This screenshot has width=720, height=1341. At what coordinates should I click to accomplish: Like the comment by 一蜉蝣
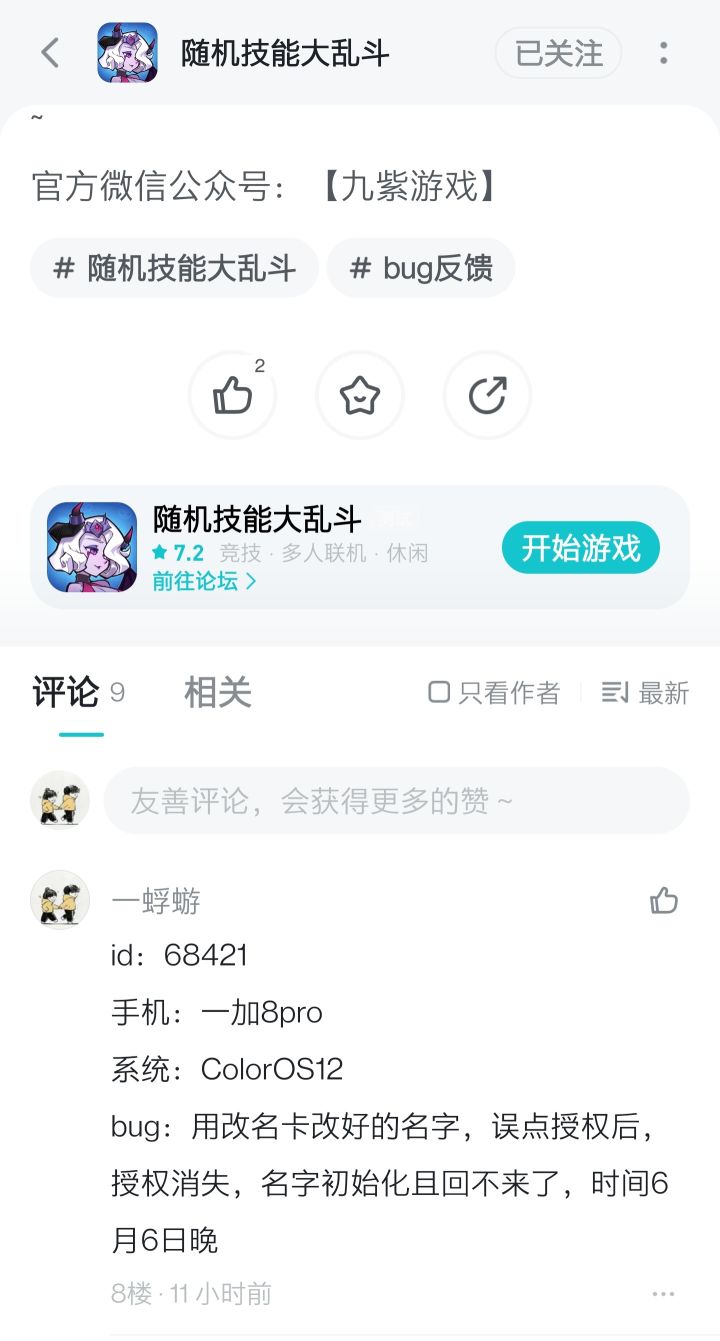[x=664, y=901]
